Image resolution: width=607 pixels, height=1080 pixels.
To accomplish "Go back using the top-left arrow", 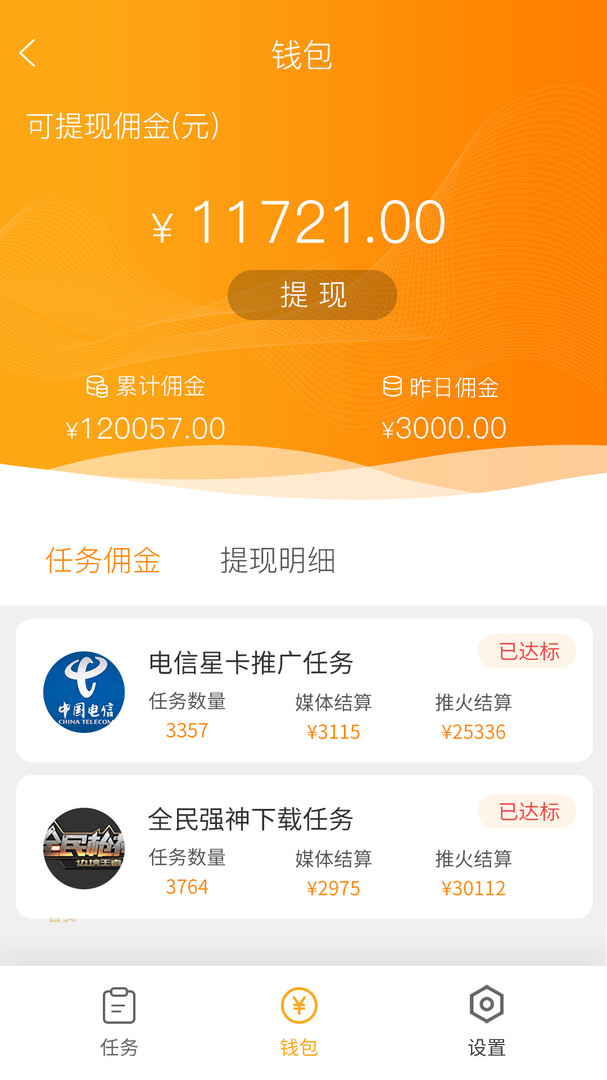I will click(28, 53).
